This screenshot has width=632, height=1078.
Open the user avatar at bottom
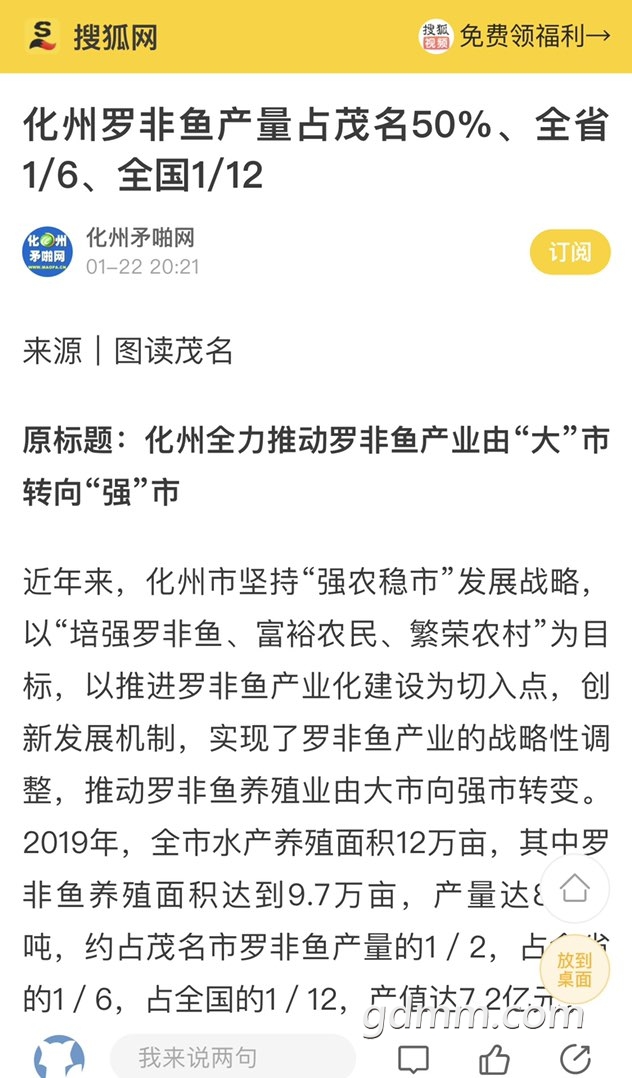pos(60,1057)
